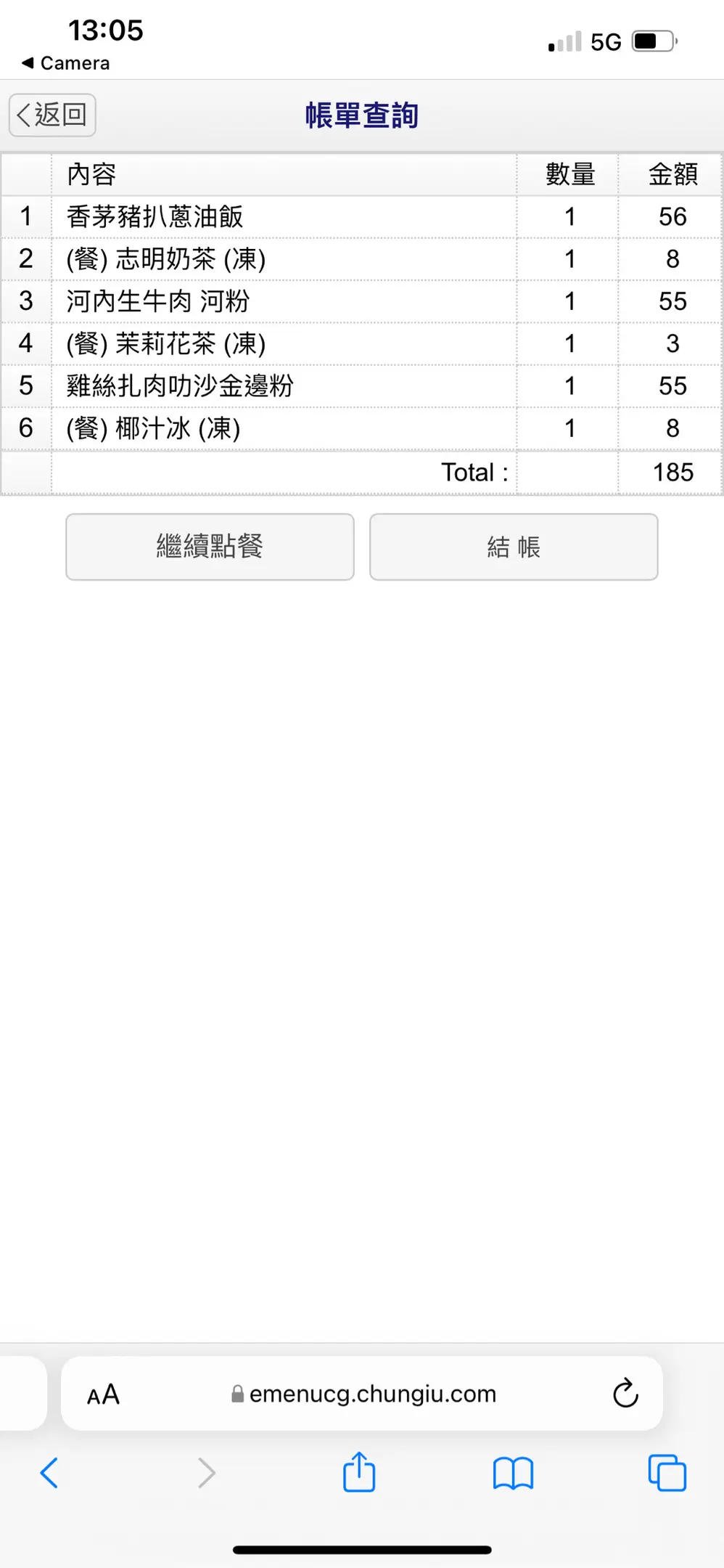Go back to the previous web page
Screen dimensions: 724x1568
(49, 1473)
